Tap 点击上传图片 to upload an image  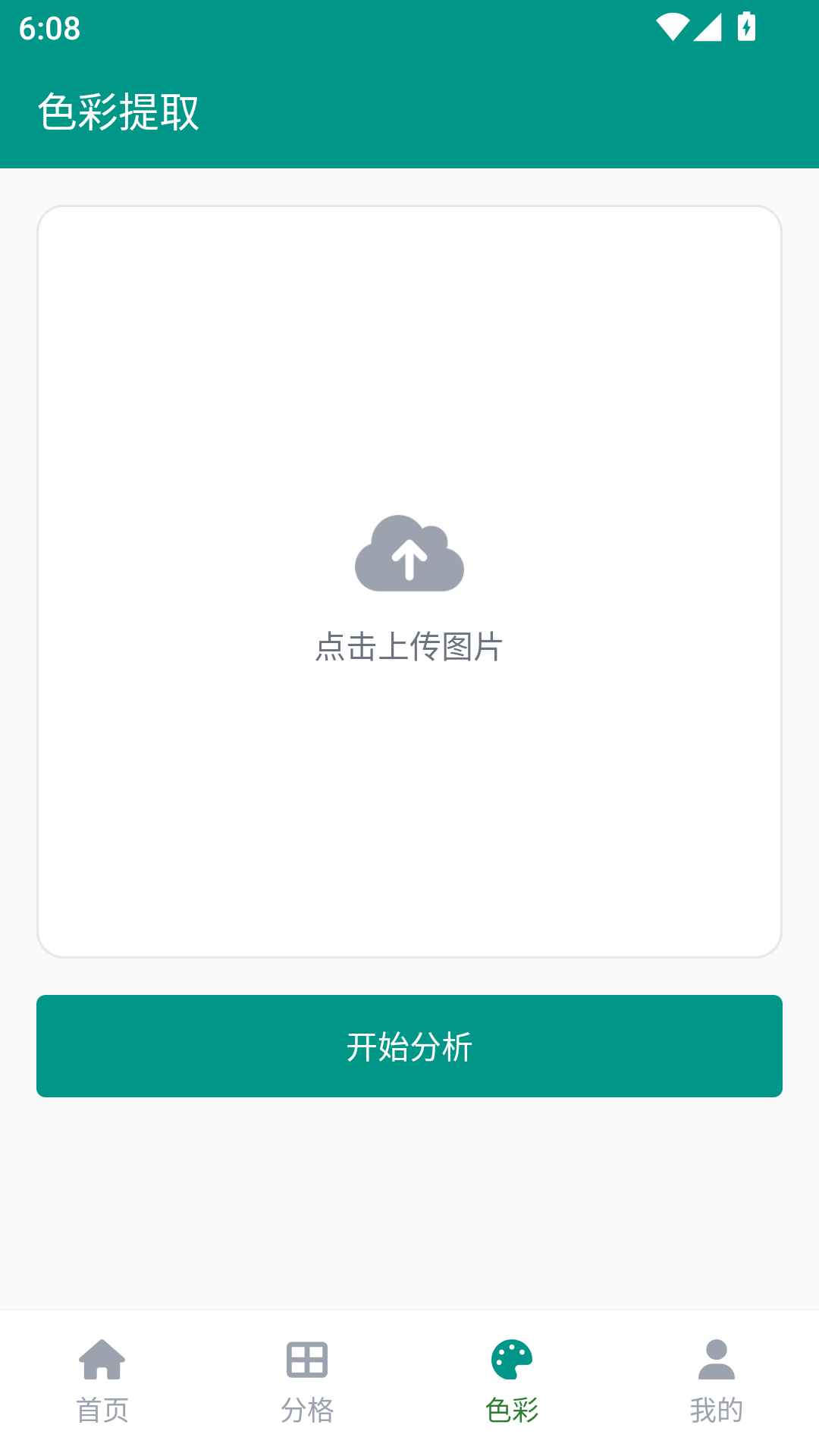pos(409,648)
